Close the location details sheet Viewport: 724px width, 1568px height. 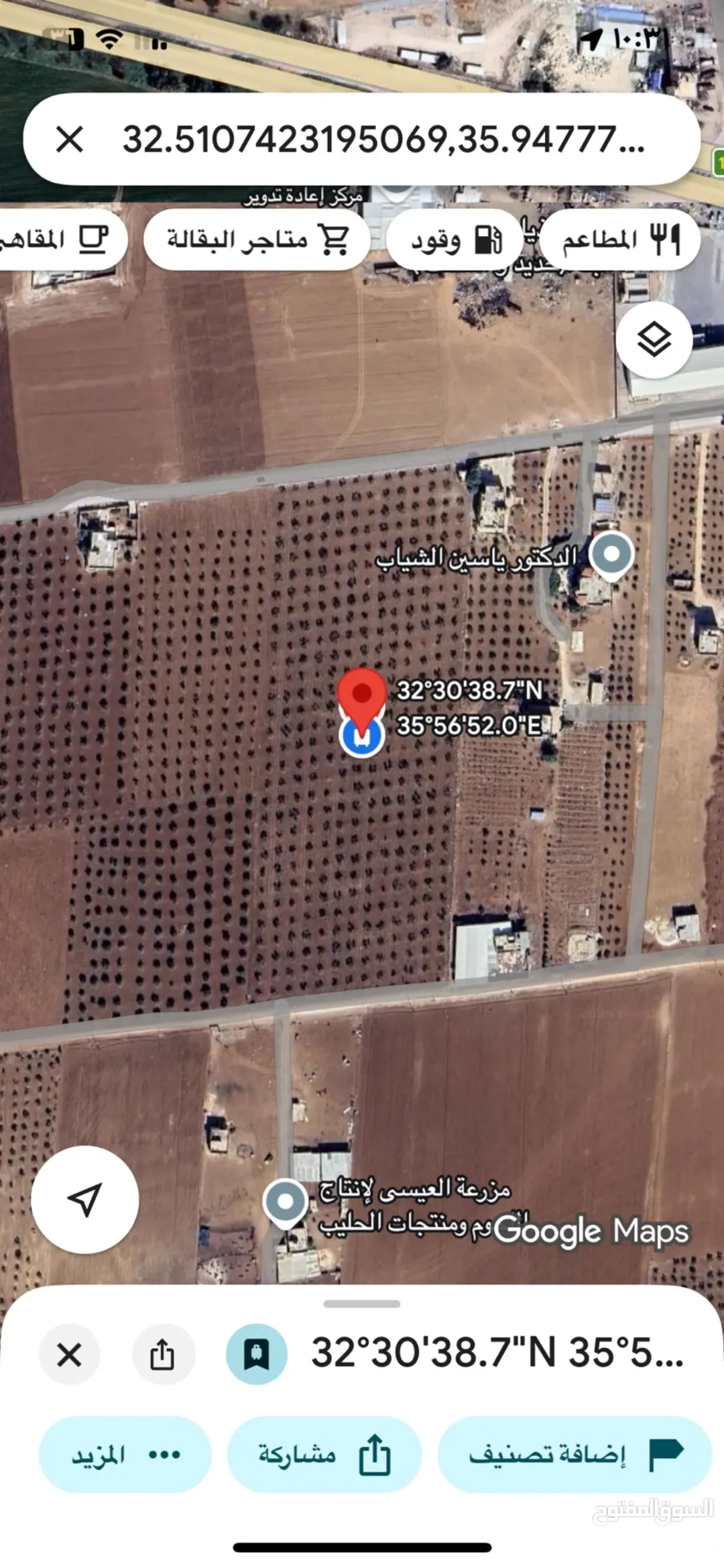[x=70, y=1355]
